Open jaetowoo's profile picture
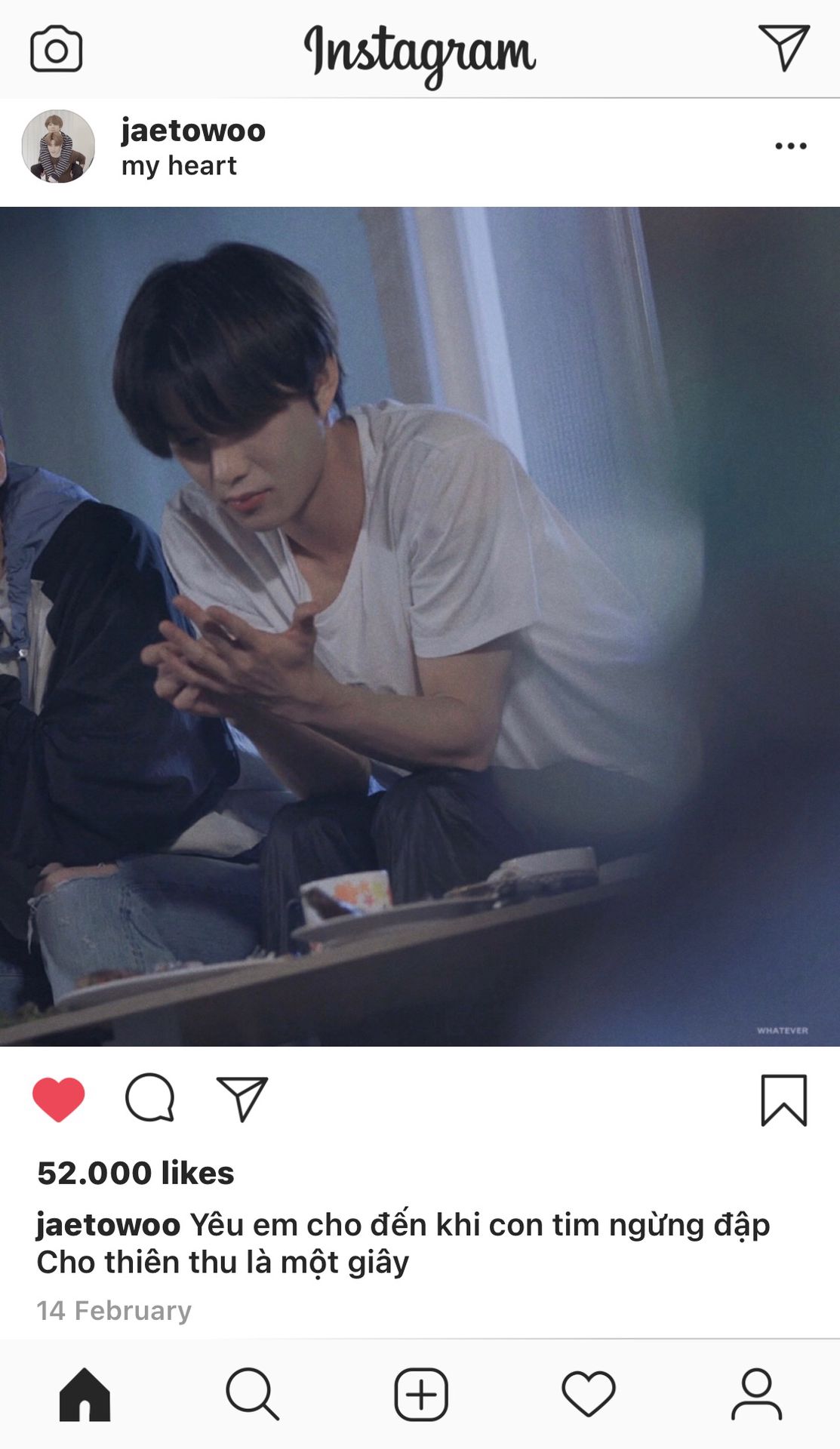This screenshot has width=840, height=1449. 58,146
